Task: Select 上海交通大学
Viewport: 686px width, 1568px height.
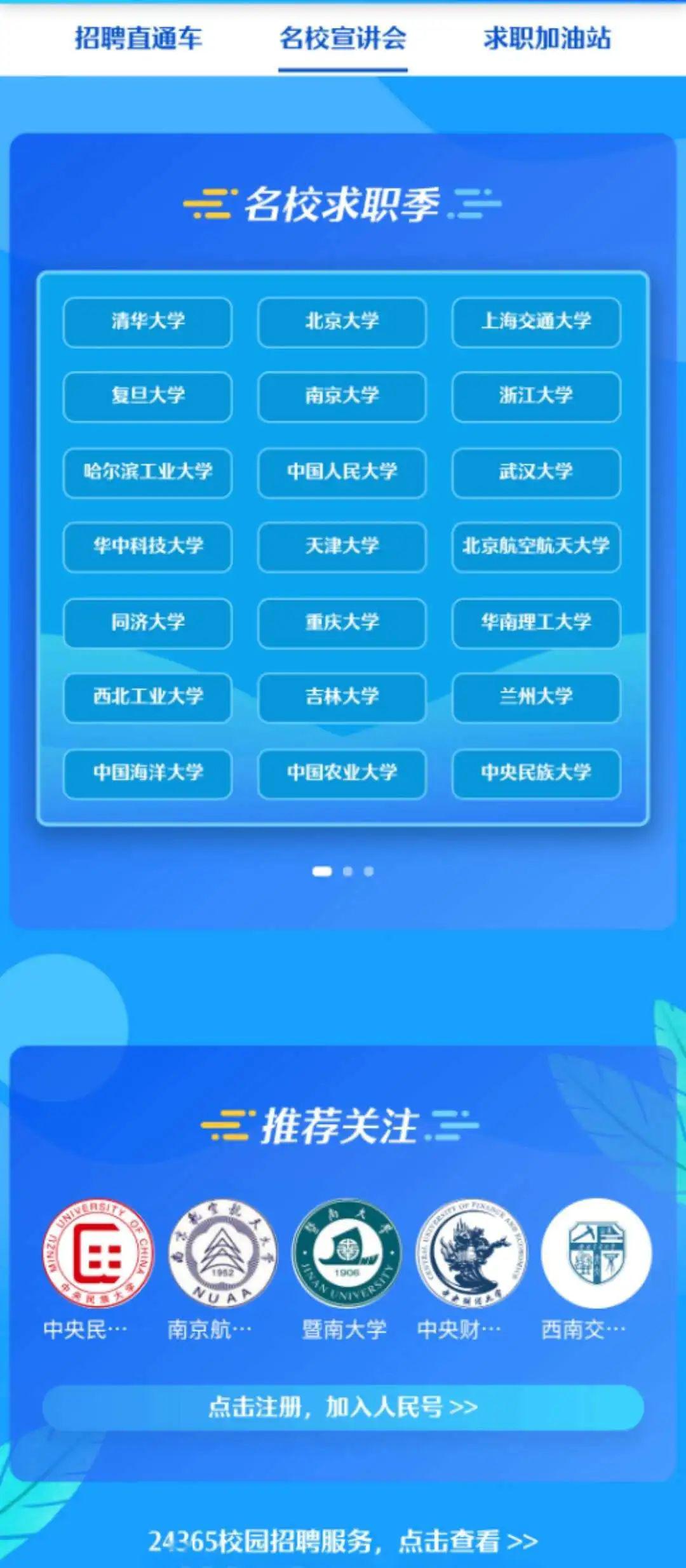Action: coord(536,321)
